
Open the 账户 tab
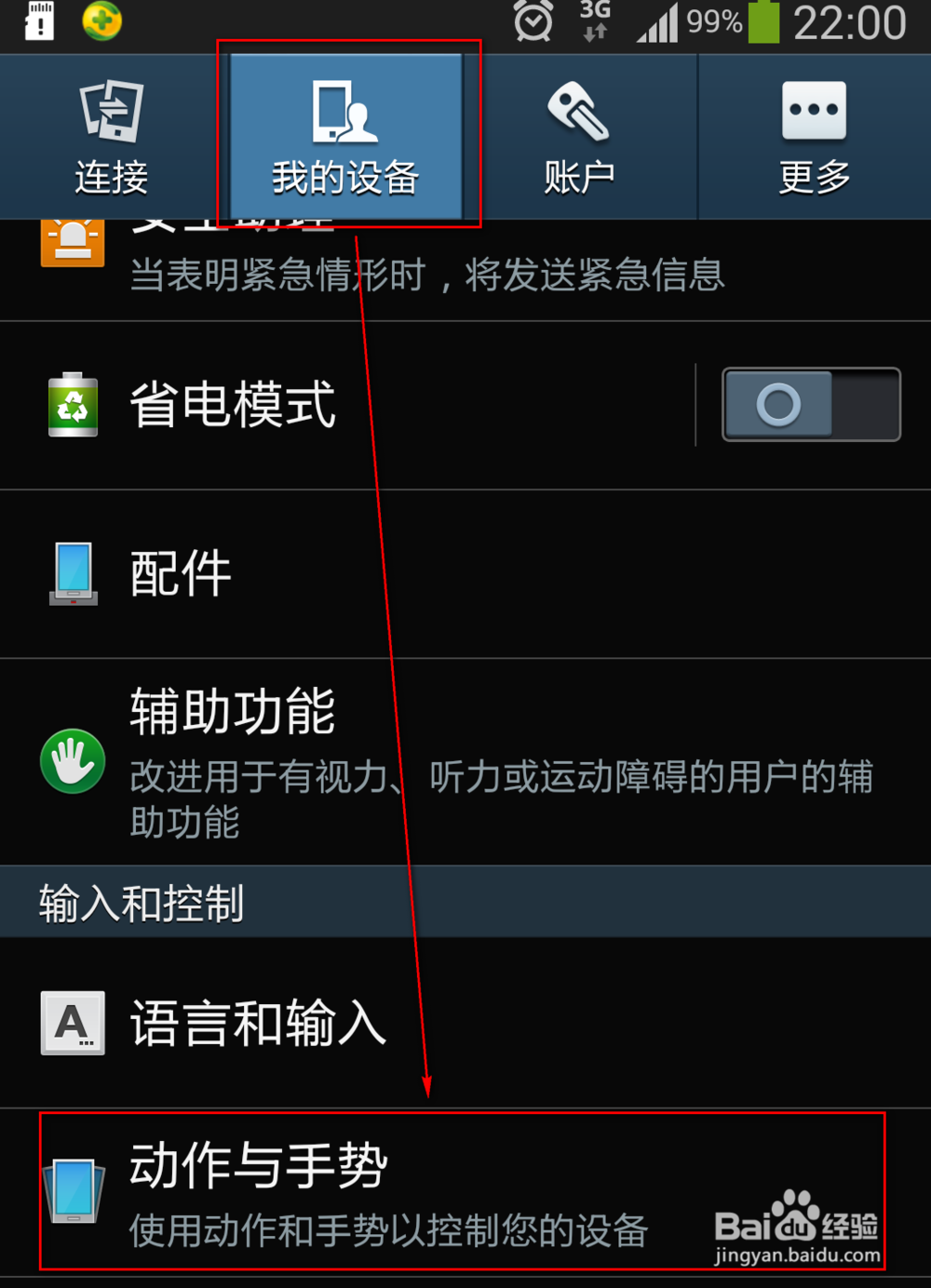click(x=579, y=138)
